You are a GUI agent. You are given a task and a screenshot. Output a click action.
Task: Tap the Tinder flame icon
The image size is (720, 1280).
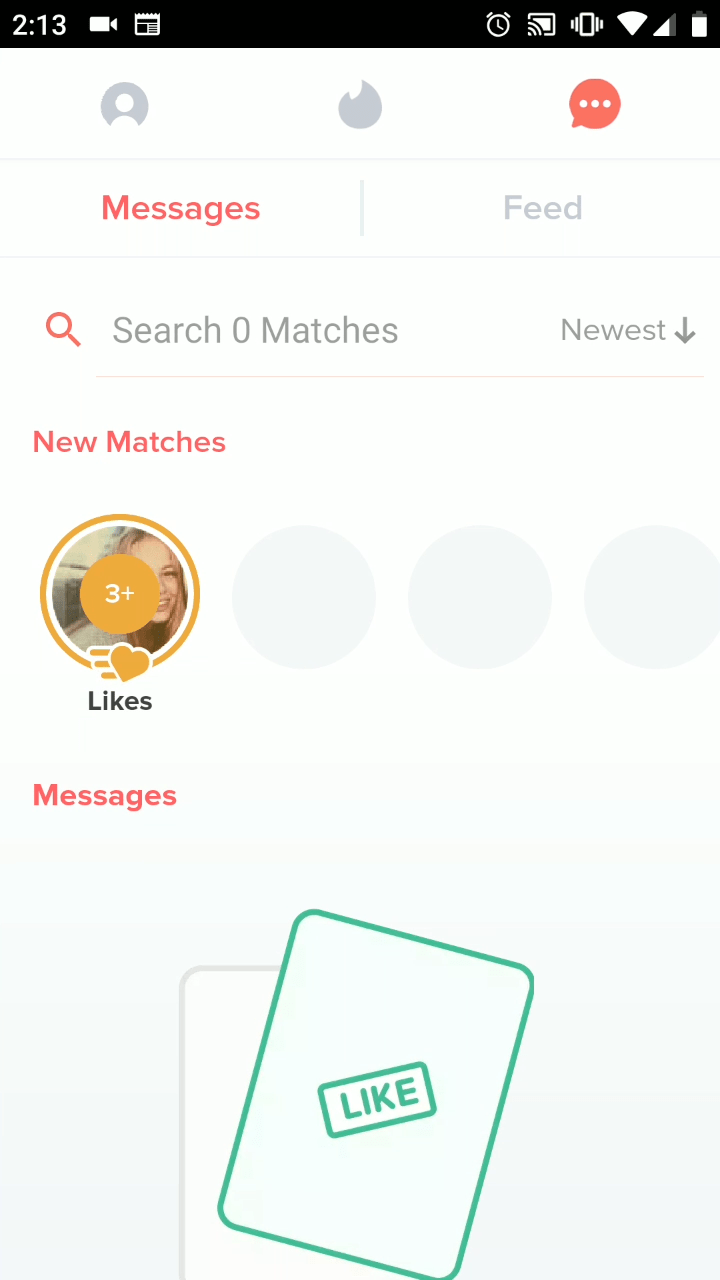point(360,104)
